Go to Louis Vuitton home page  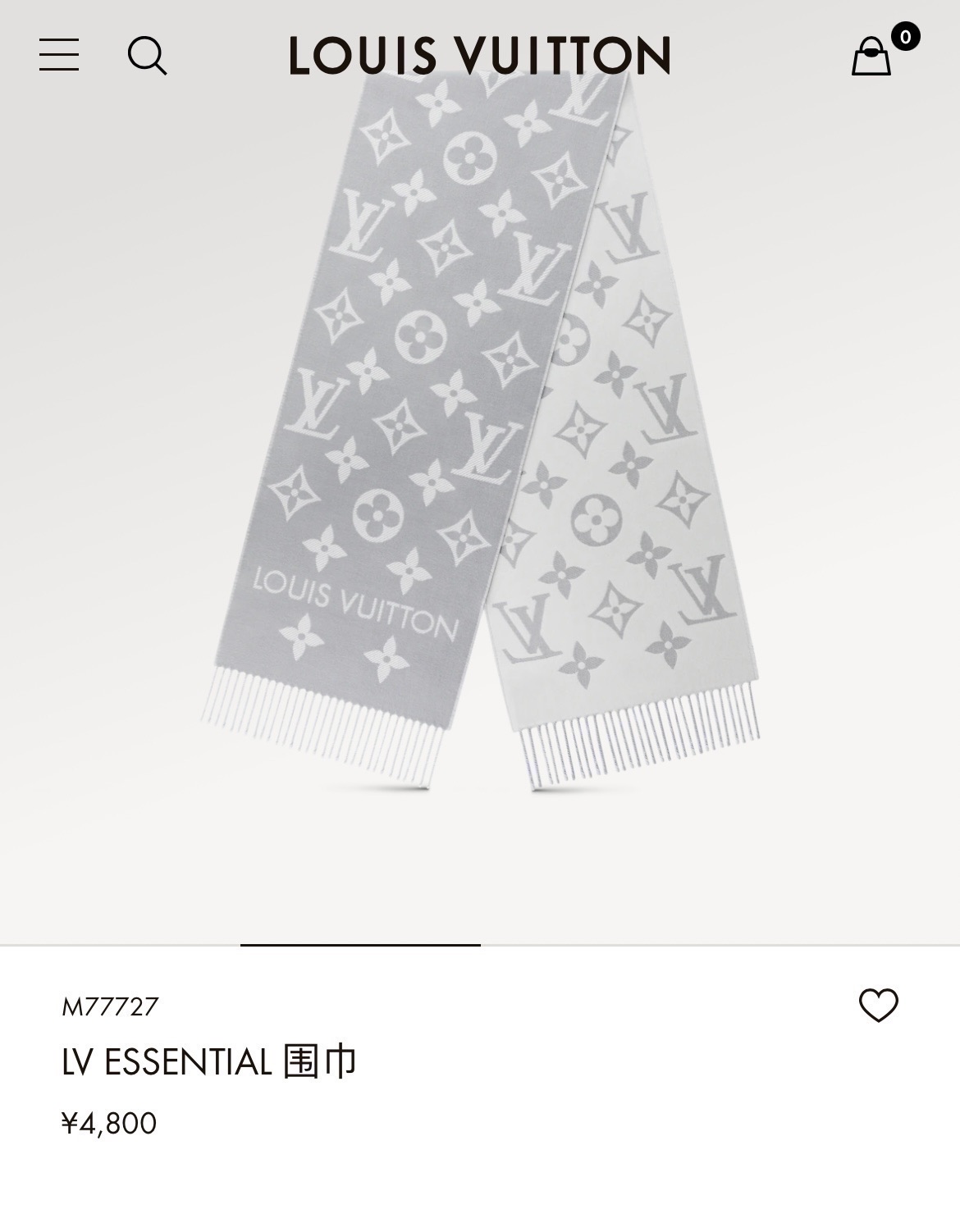(479, 56)
